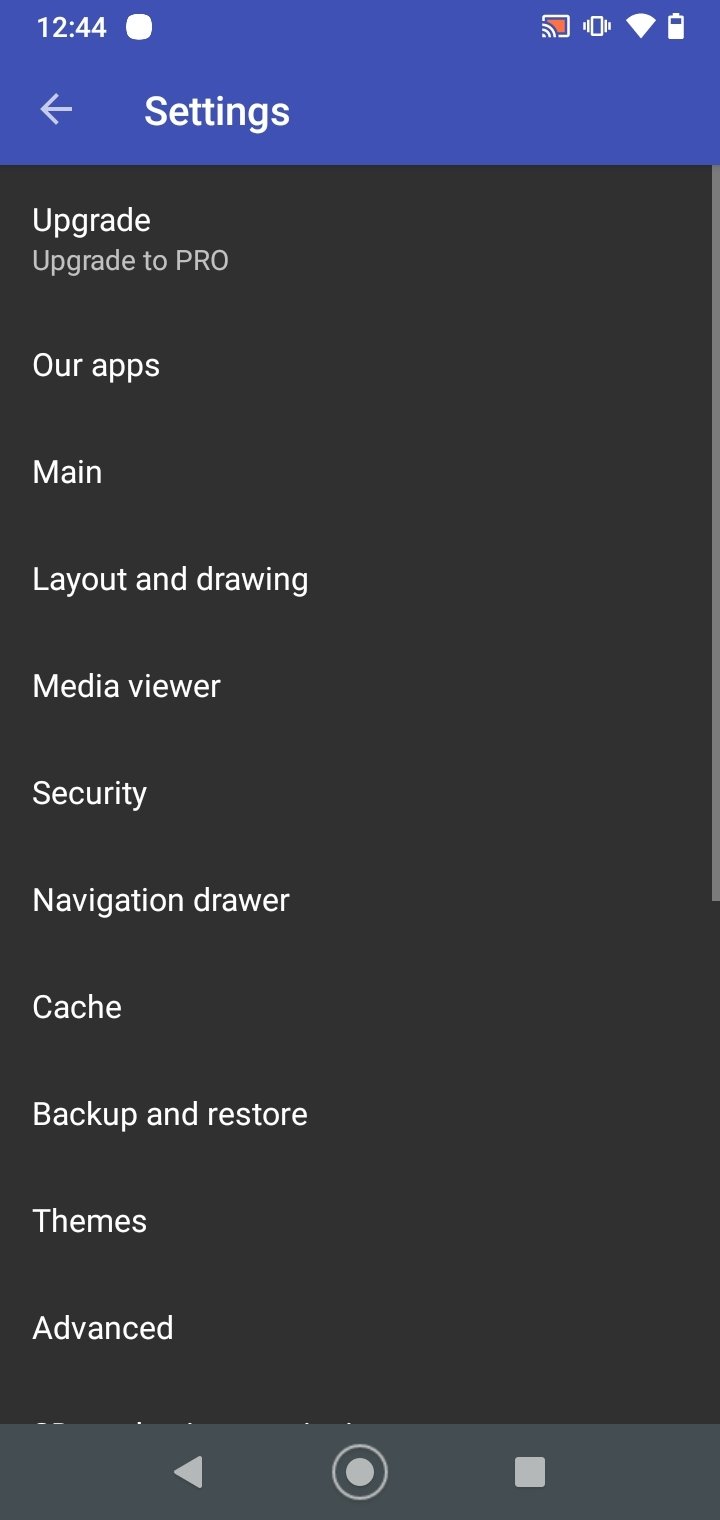Open Themes settings
The height and width of the screenshot is (1520, 720).
click(x=360, y=1221)
